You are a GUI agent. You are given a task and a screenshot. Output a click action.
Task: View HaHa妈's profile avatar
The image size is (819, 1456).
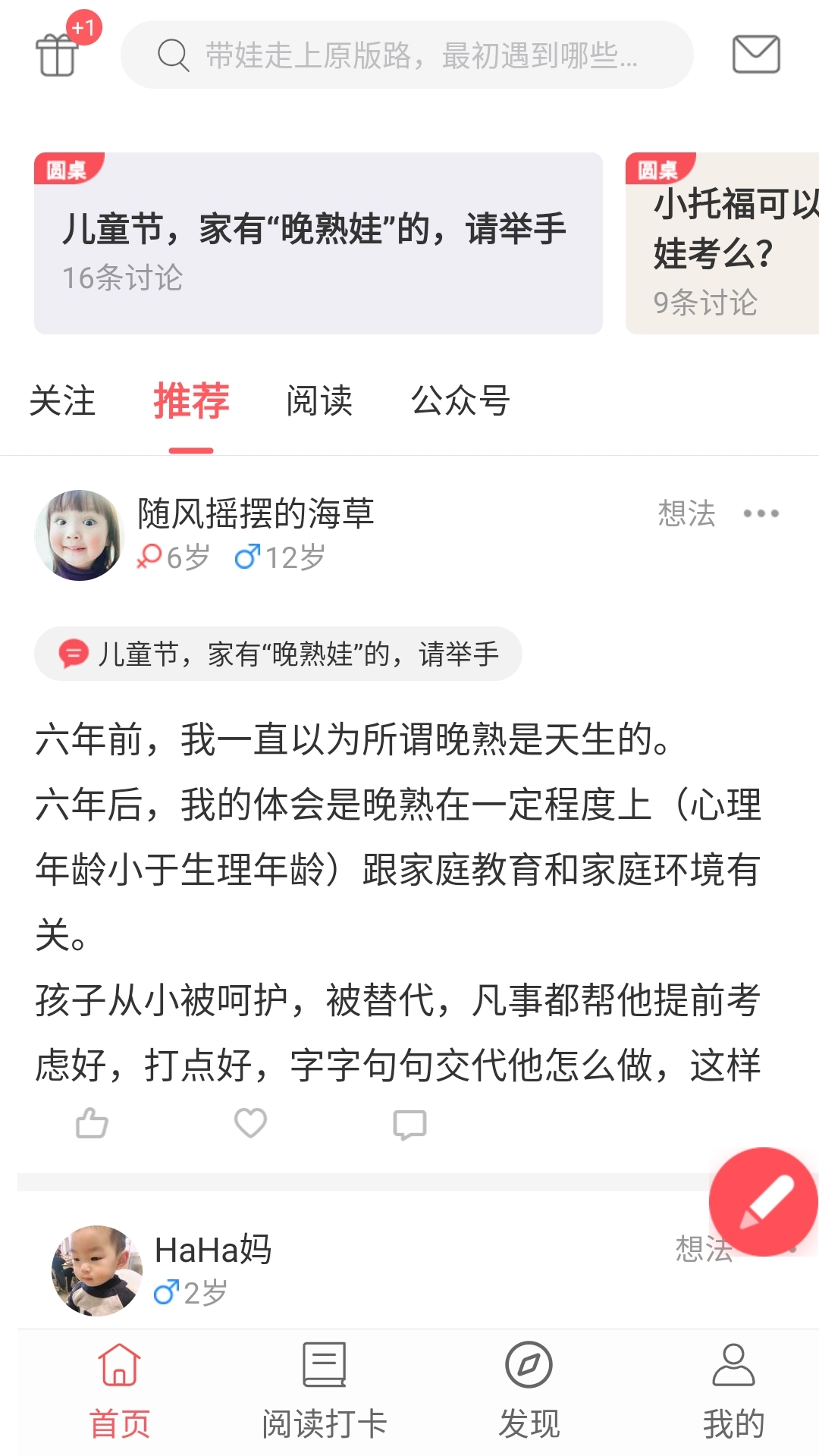click(x=96, y=1270)
